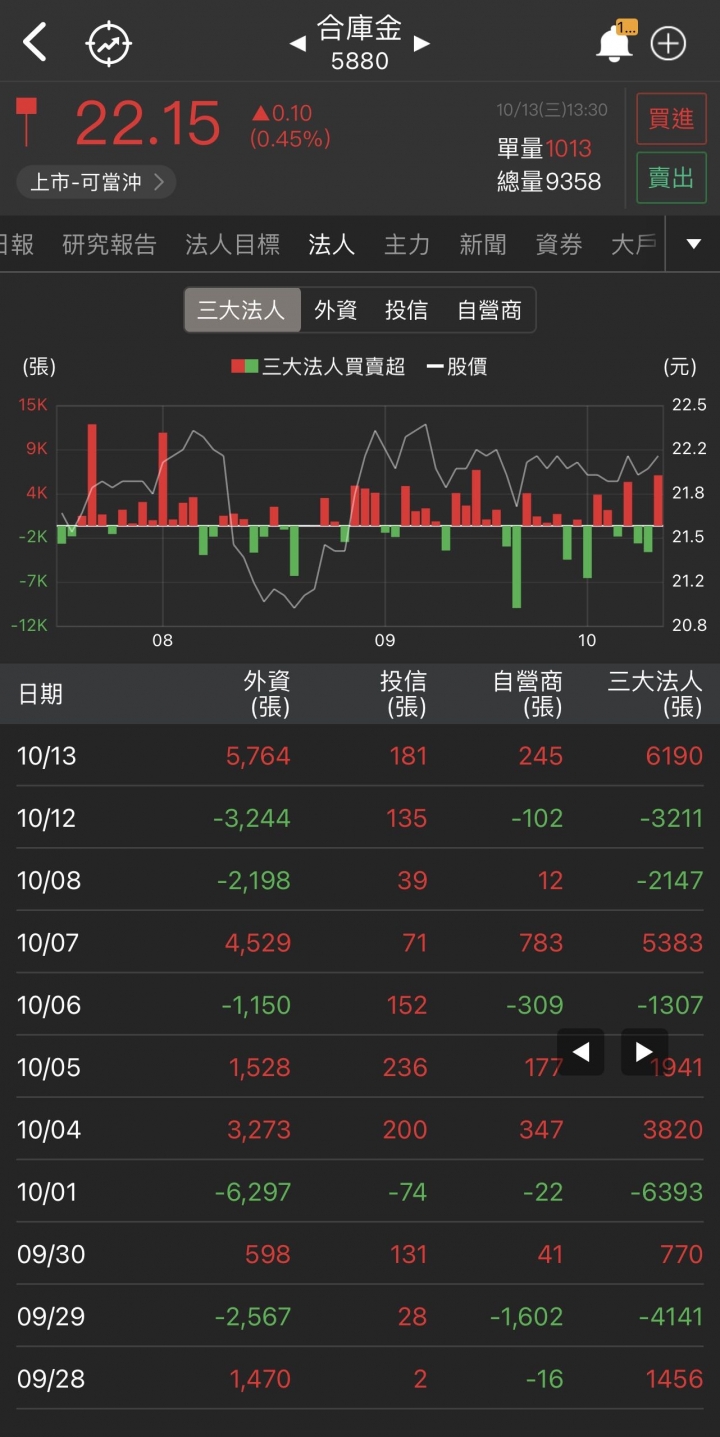This screenshot has height=1437, width=720.
Task: Go back using the top-left arrow
Action: pyautogui.click(x=35, y=43)
